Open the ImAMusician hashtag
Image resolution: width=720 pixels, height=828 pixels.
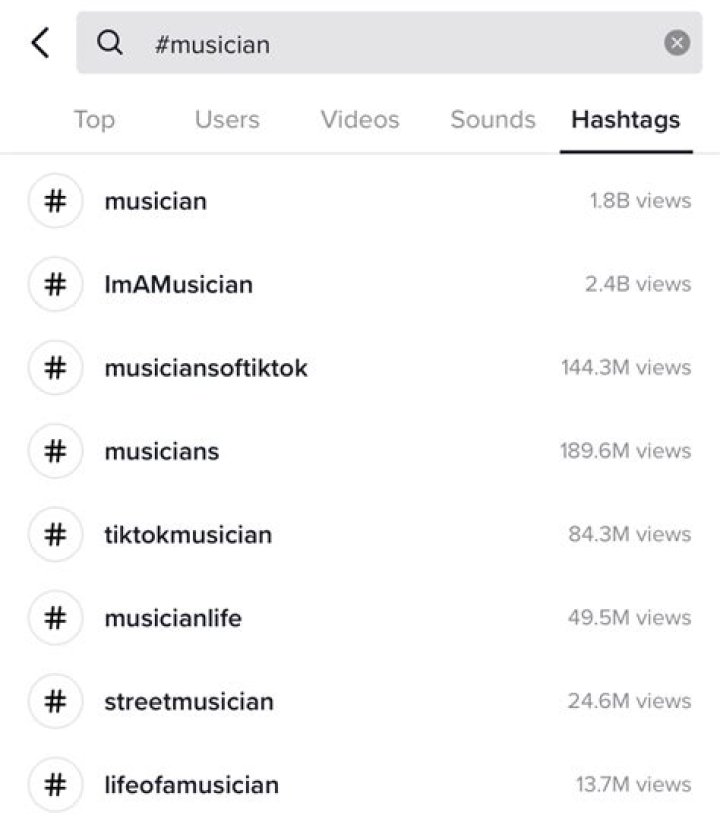[x=178, y=284]
